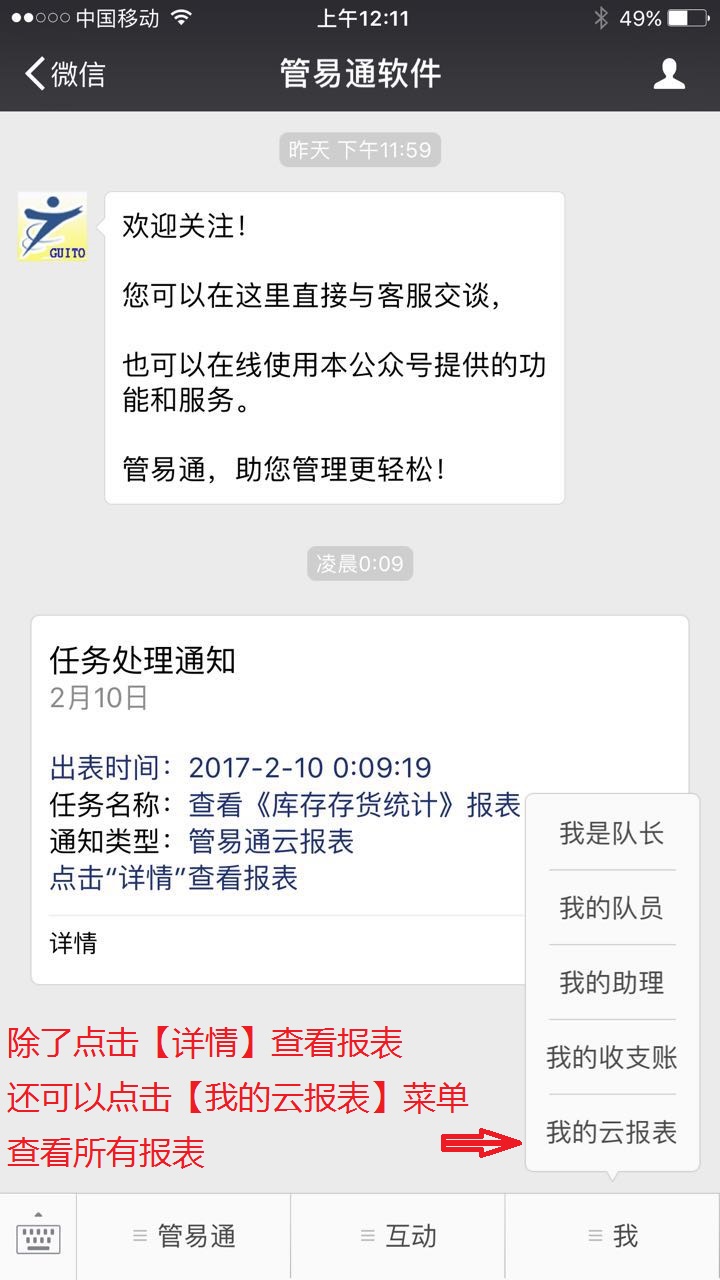Open the 我的收支账 option
This screenshot has height=1280, width=720.
[x=611, y=1057]
